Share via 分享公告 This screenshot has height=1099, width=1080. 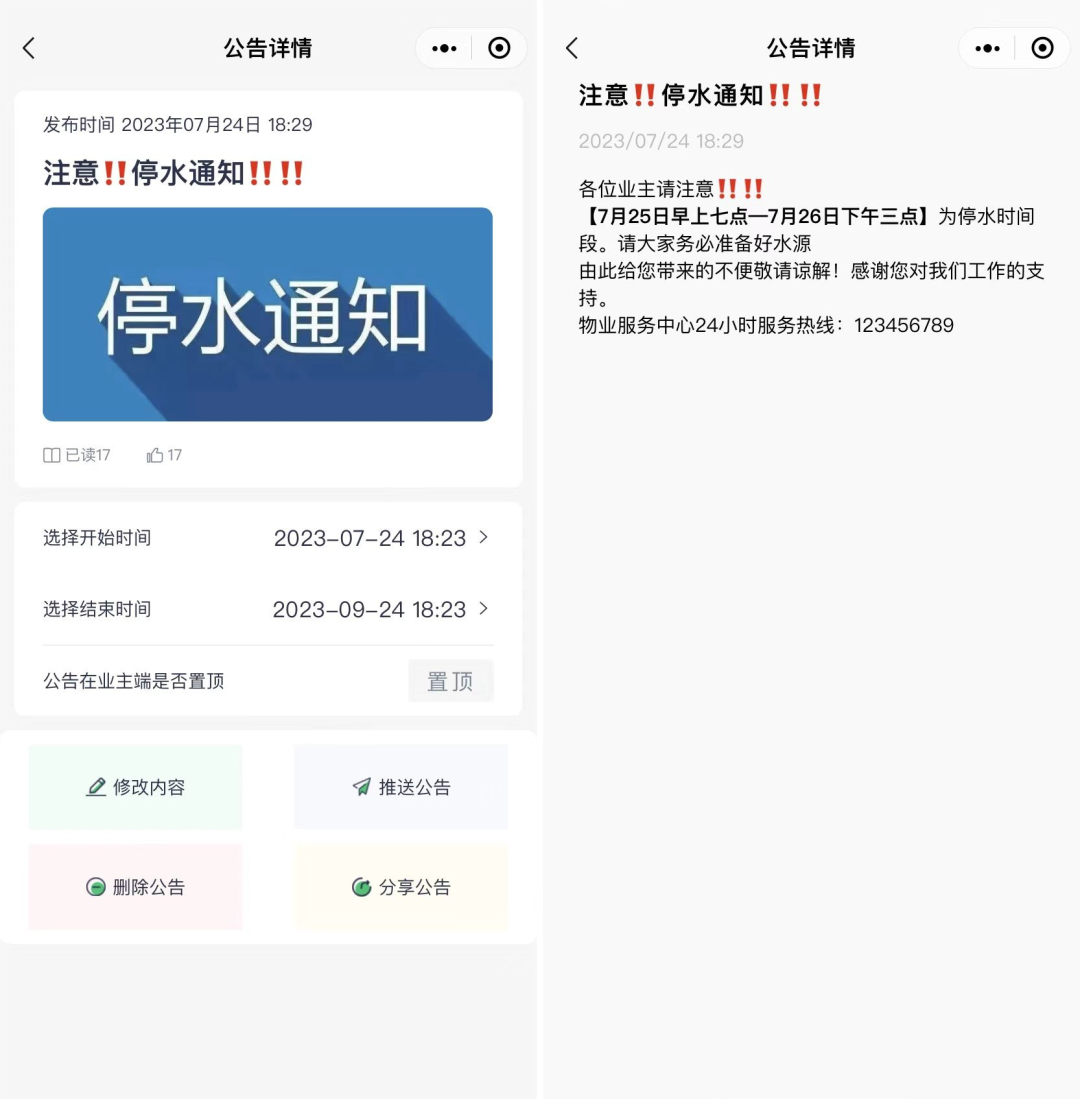[401, 887]
